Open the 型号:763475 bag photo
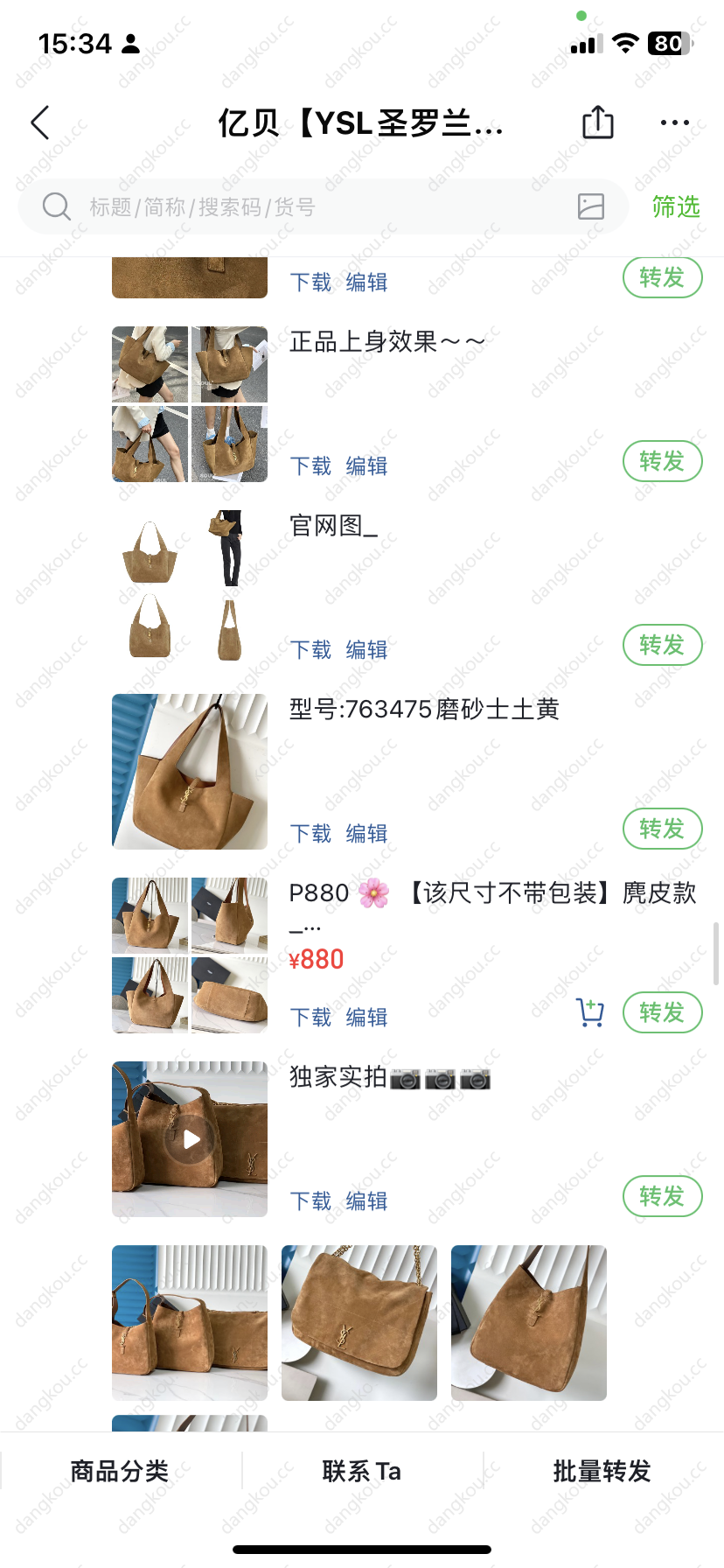This screenshot has height=1568, width=724. 190,772
